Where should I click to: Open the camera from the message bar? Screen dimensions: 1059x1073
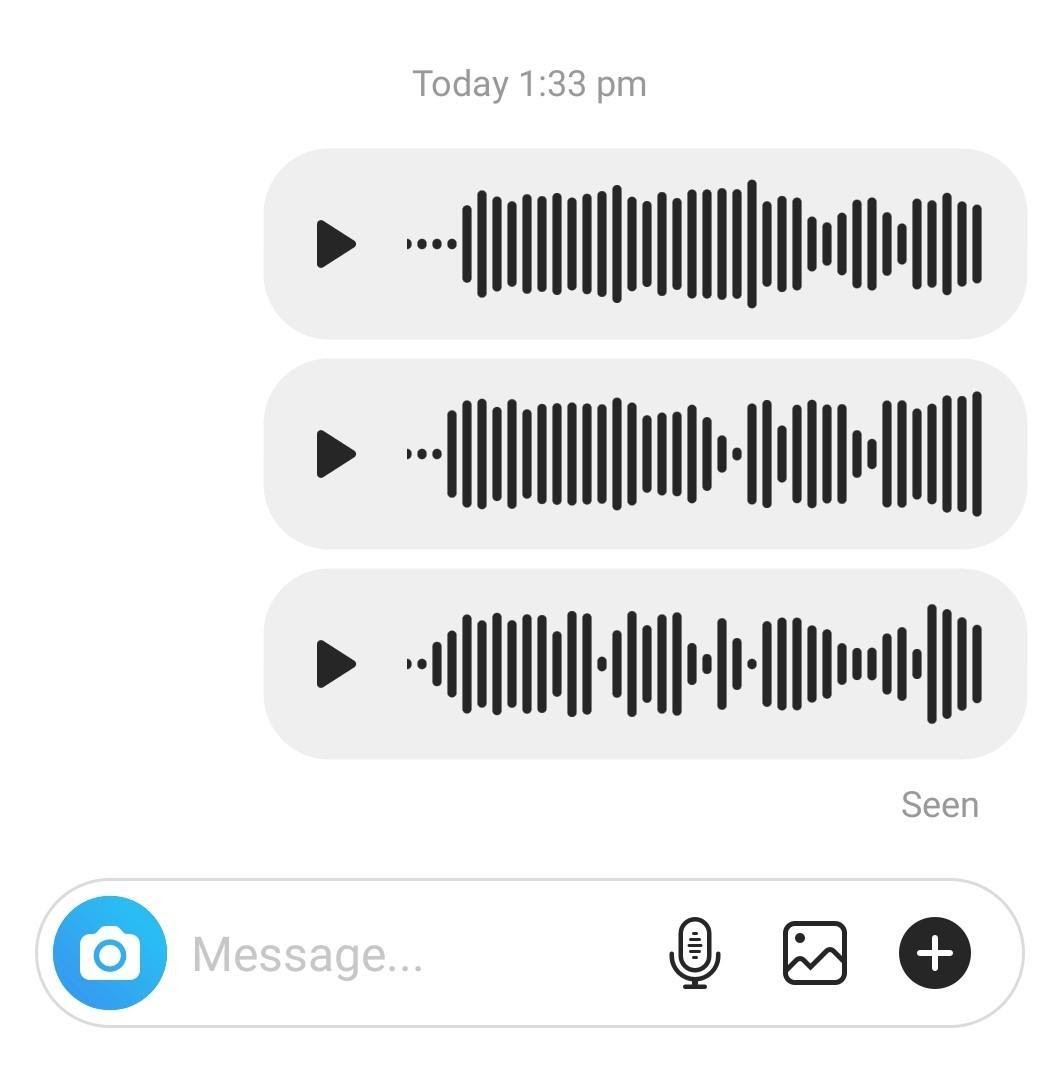110,954
